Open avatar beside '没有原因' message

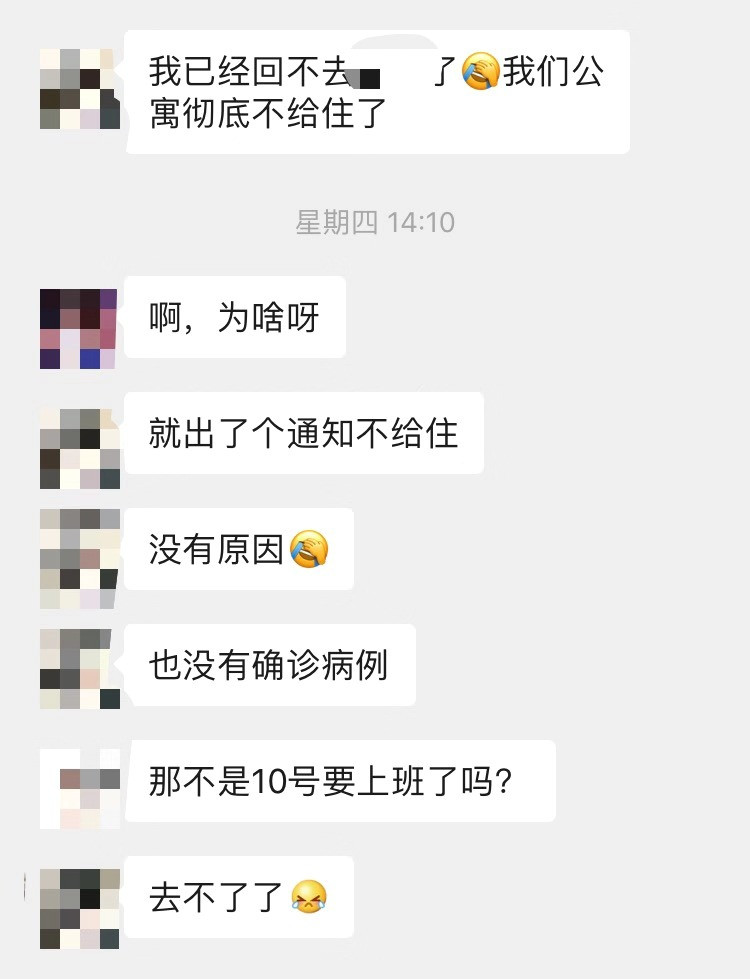(80, 559)
